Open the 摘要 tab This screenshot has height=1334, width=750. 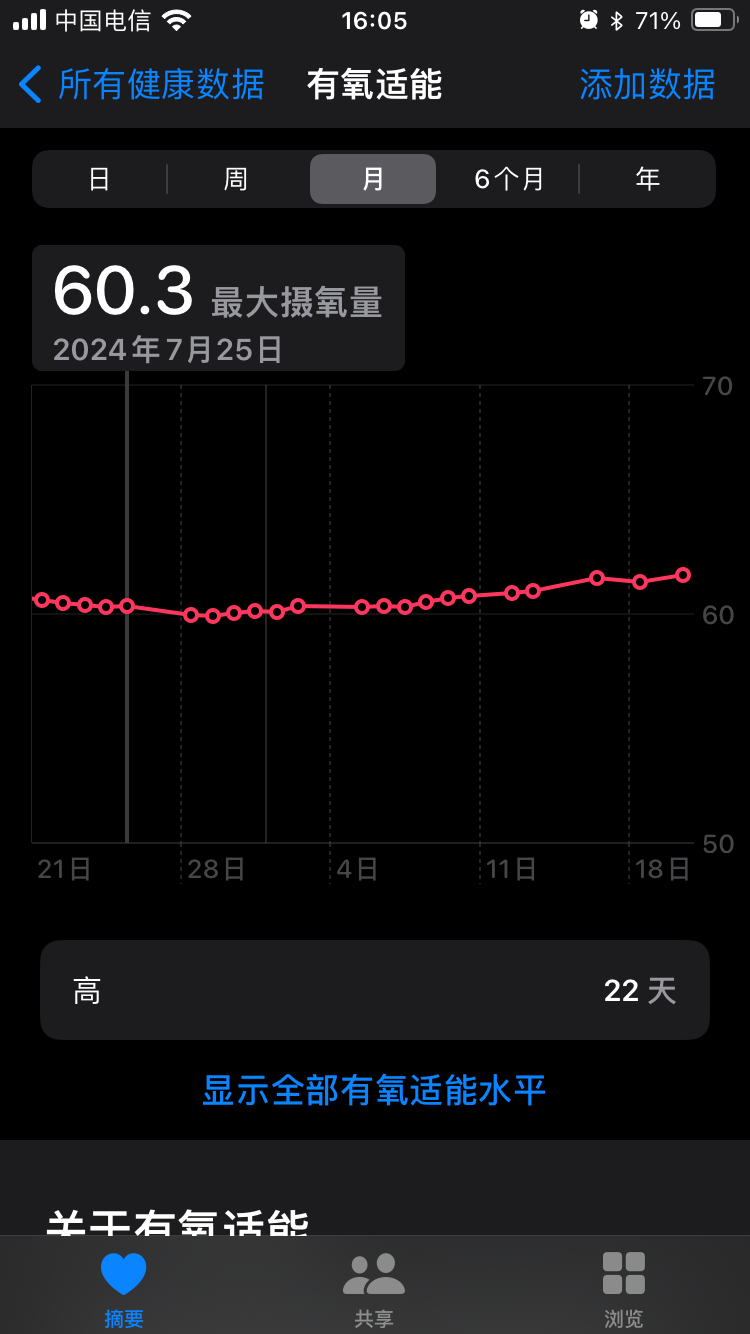pos(124,1288)
